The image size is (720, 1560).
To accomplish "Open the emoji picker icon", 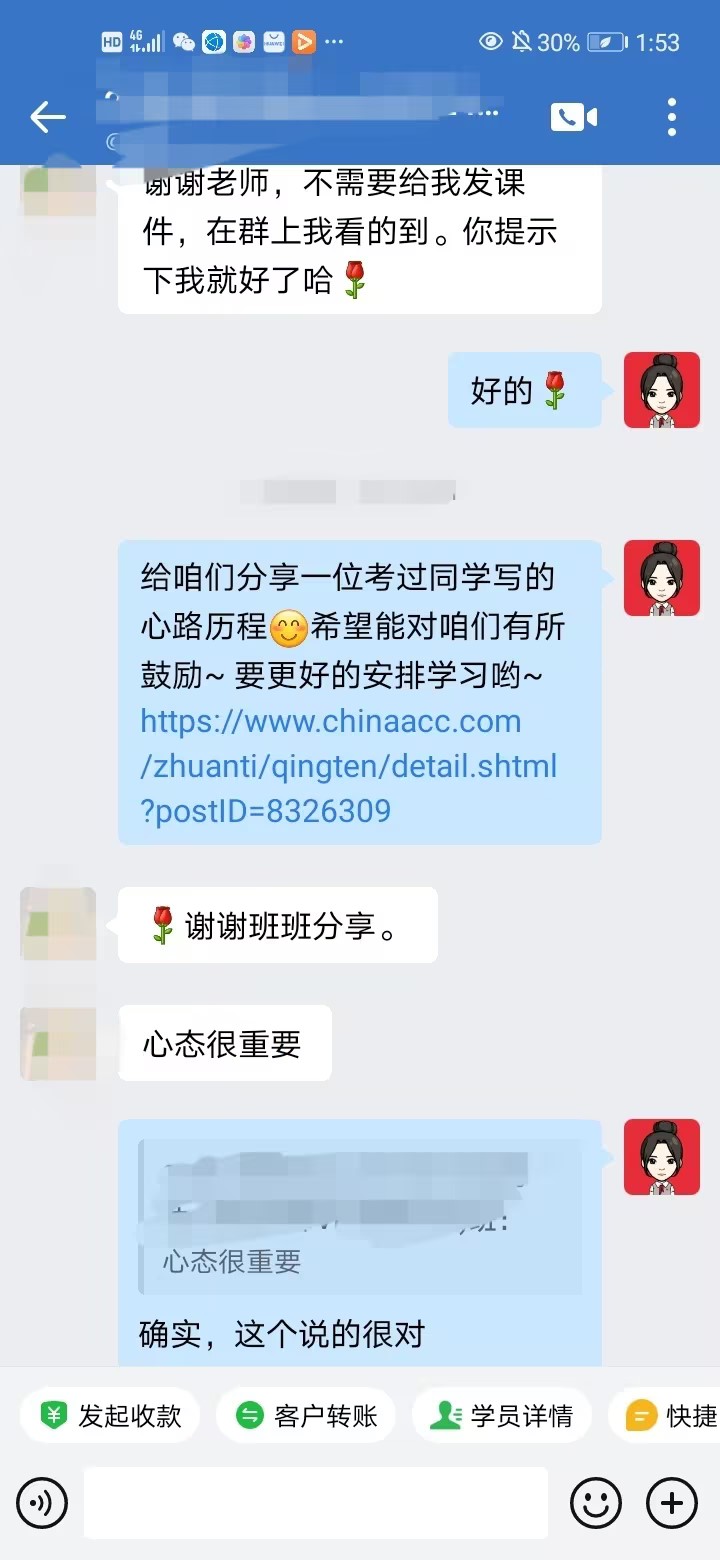I will click(596, 1503).
